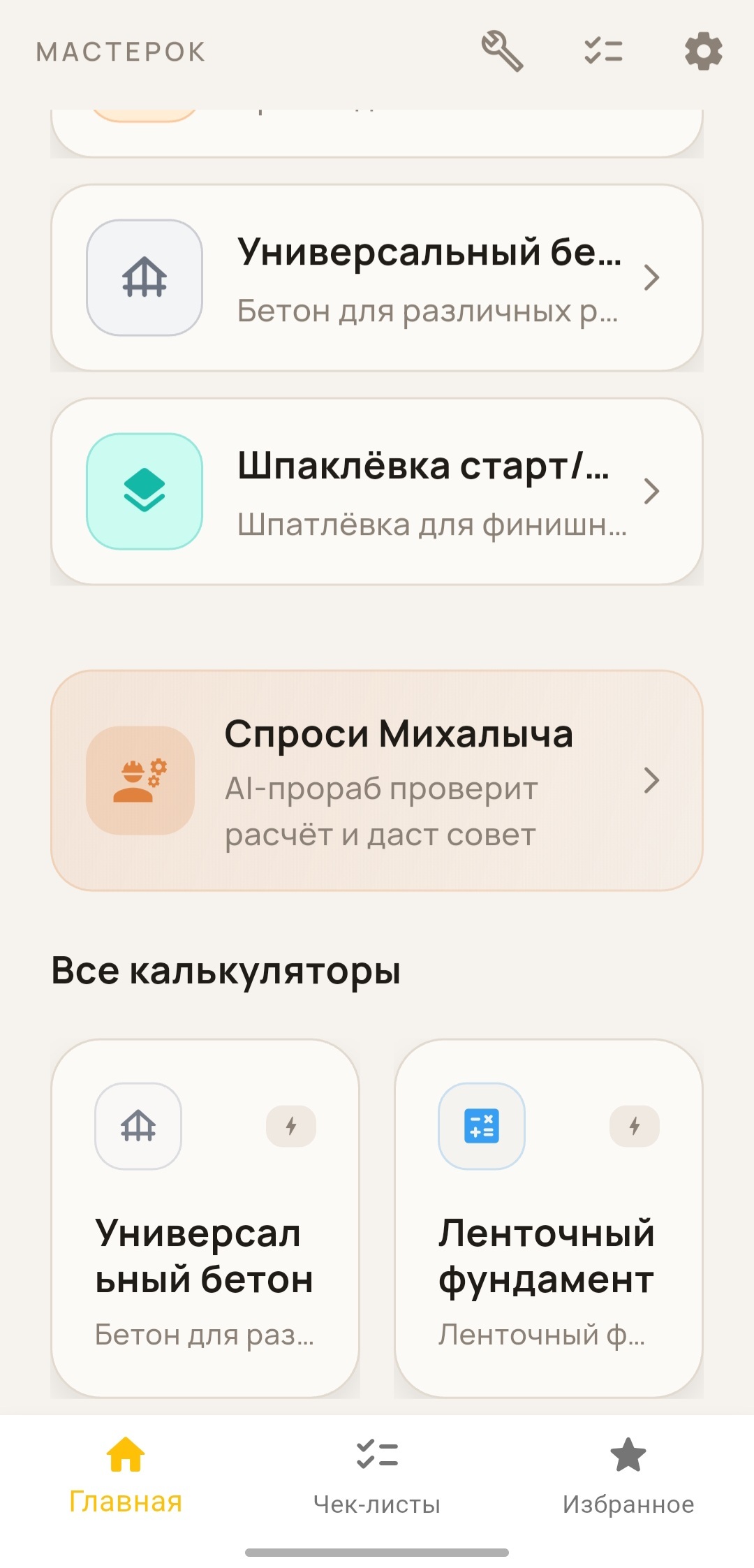Open the checklist icon in the top bar
Image resolution: width=754 pixels, height=1568 pixels.
click(602, 52)
